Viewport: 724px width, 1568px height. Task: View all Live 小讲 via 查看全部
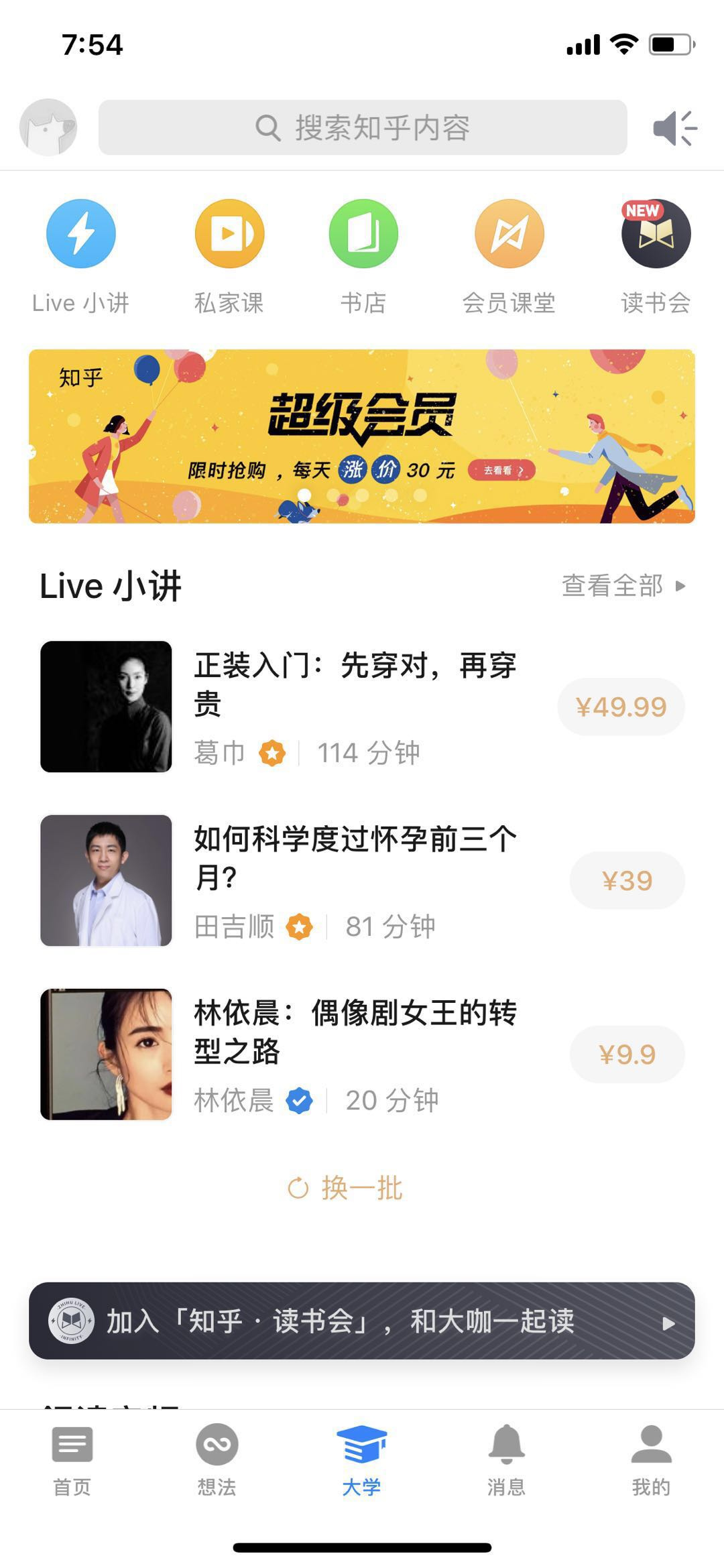point(623,586)
